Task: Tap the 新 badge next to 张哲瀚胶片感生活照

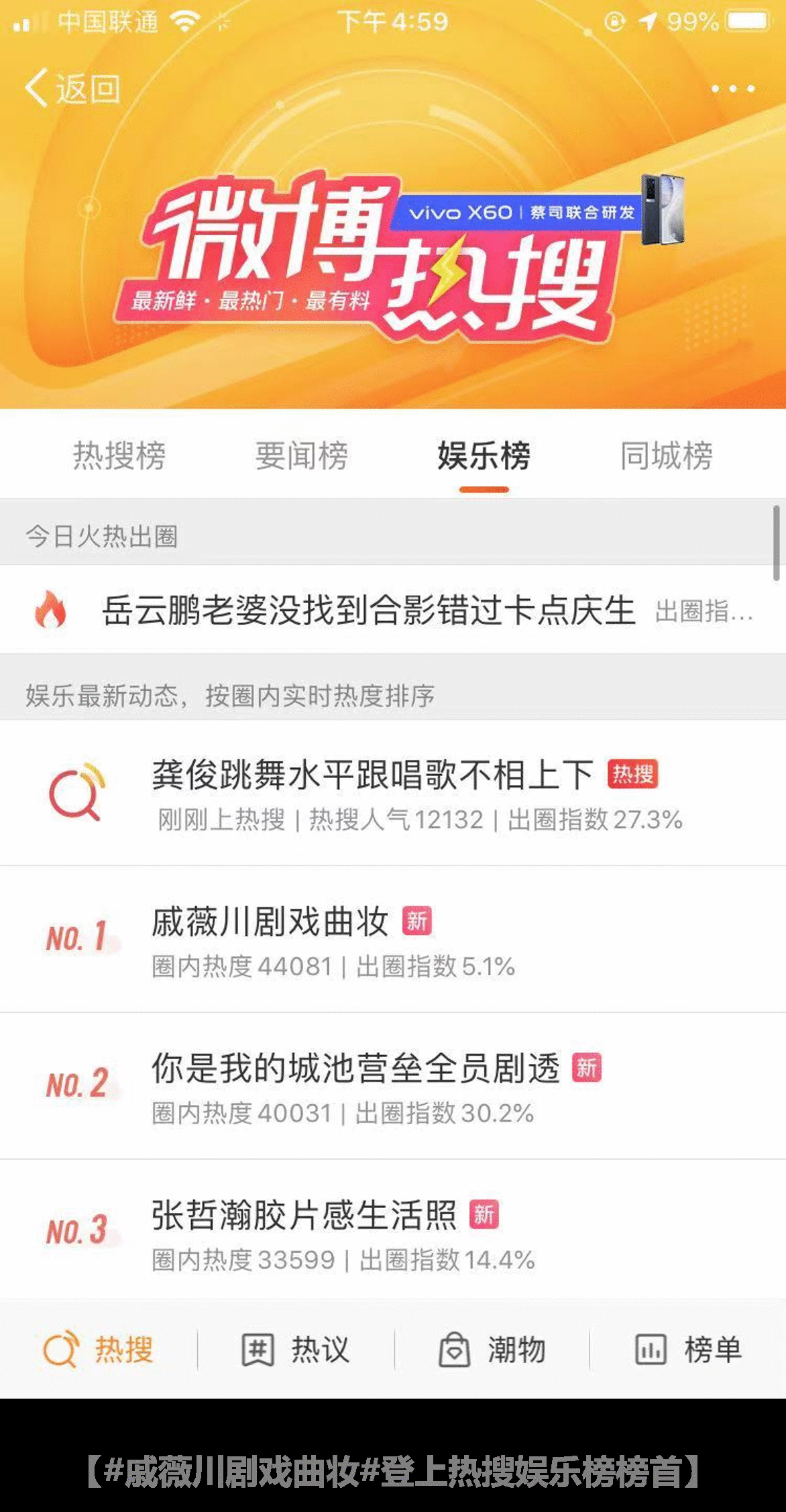Action: click(485, 1218)
